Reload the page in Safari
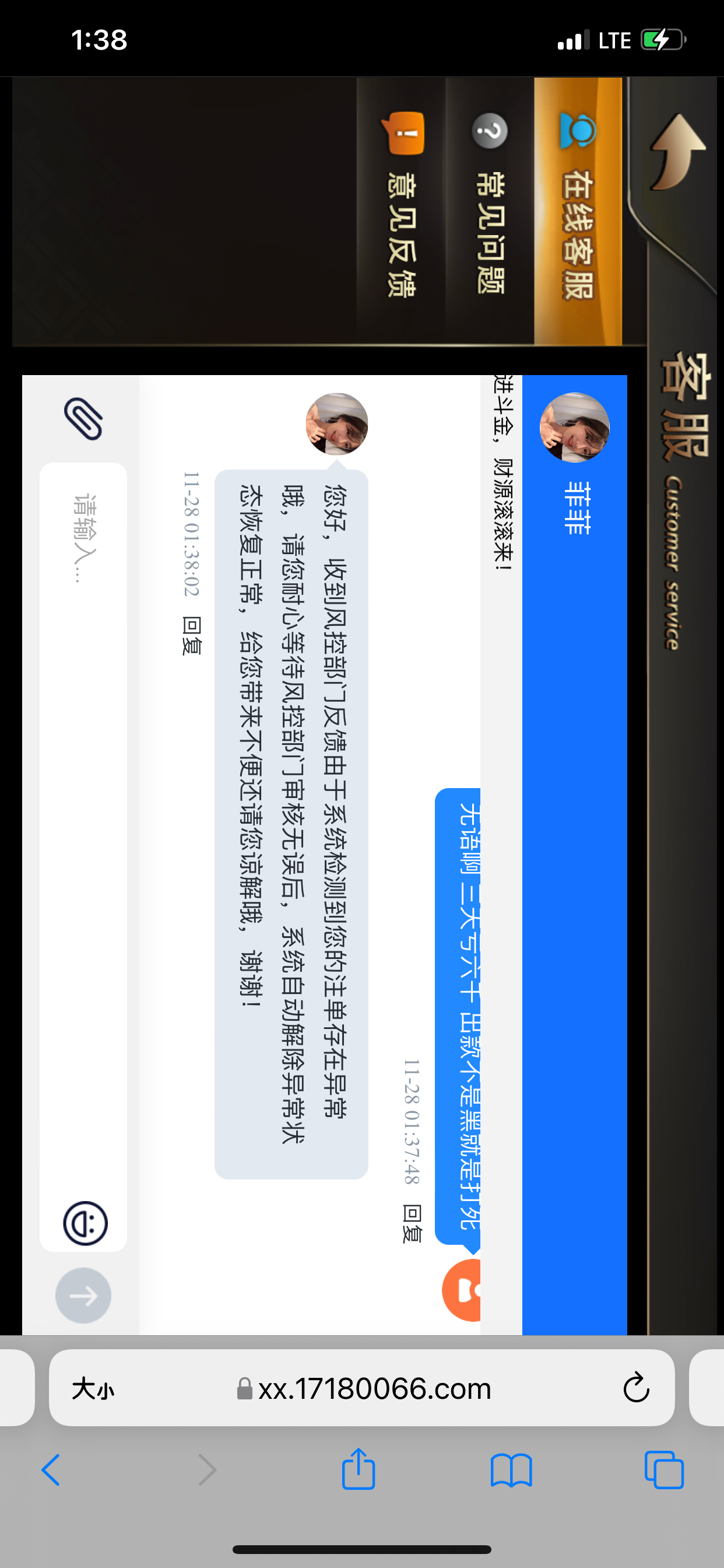The width and height of the screenshot is (724, 1568). [x=635, y=1389]
